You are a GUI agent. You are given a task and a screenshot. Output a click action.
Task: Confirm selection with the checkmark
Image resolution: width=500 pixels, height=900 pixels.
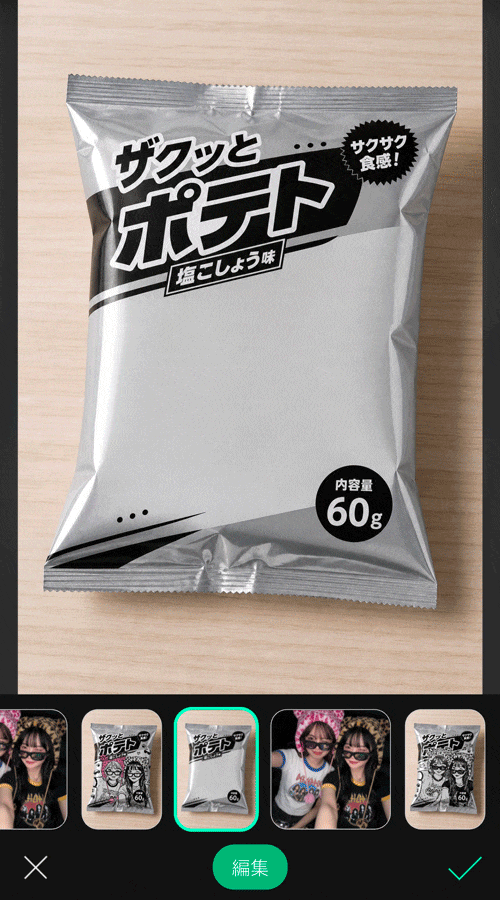(x=465, y=867)
